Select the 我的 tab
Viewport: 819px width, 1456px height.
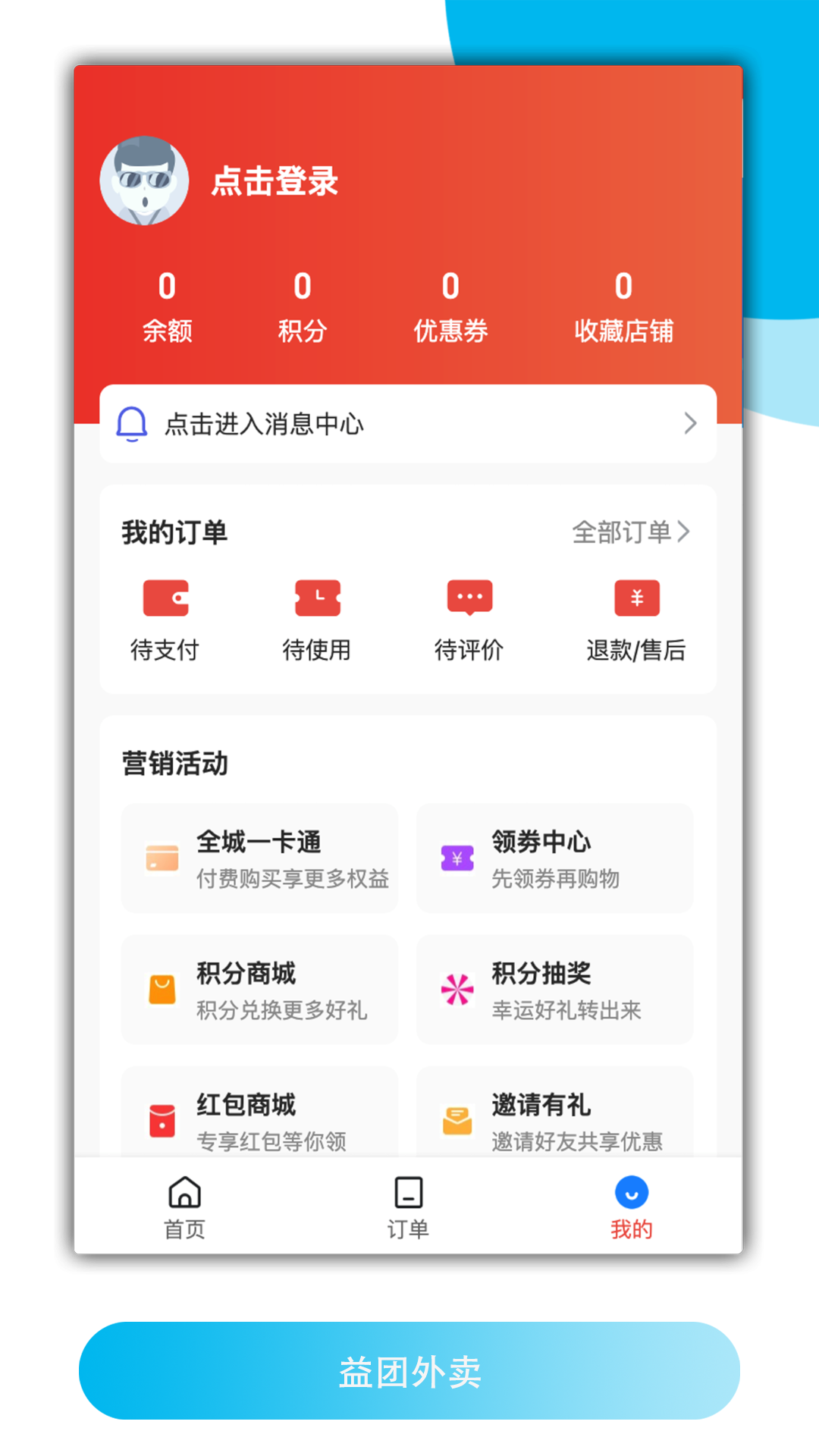click(x=630, y=1206)
